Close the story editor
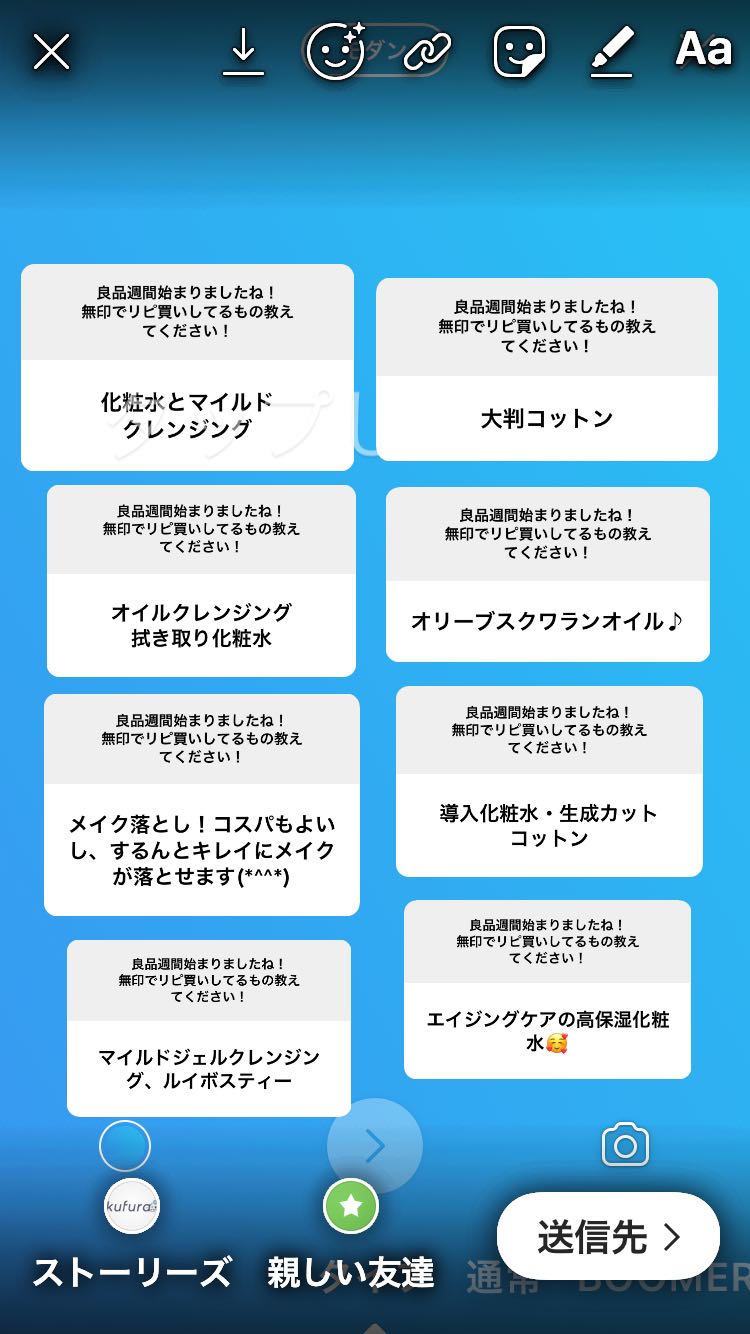The width and height of the screenshot is (750, 1334). coord(51,50)
